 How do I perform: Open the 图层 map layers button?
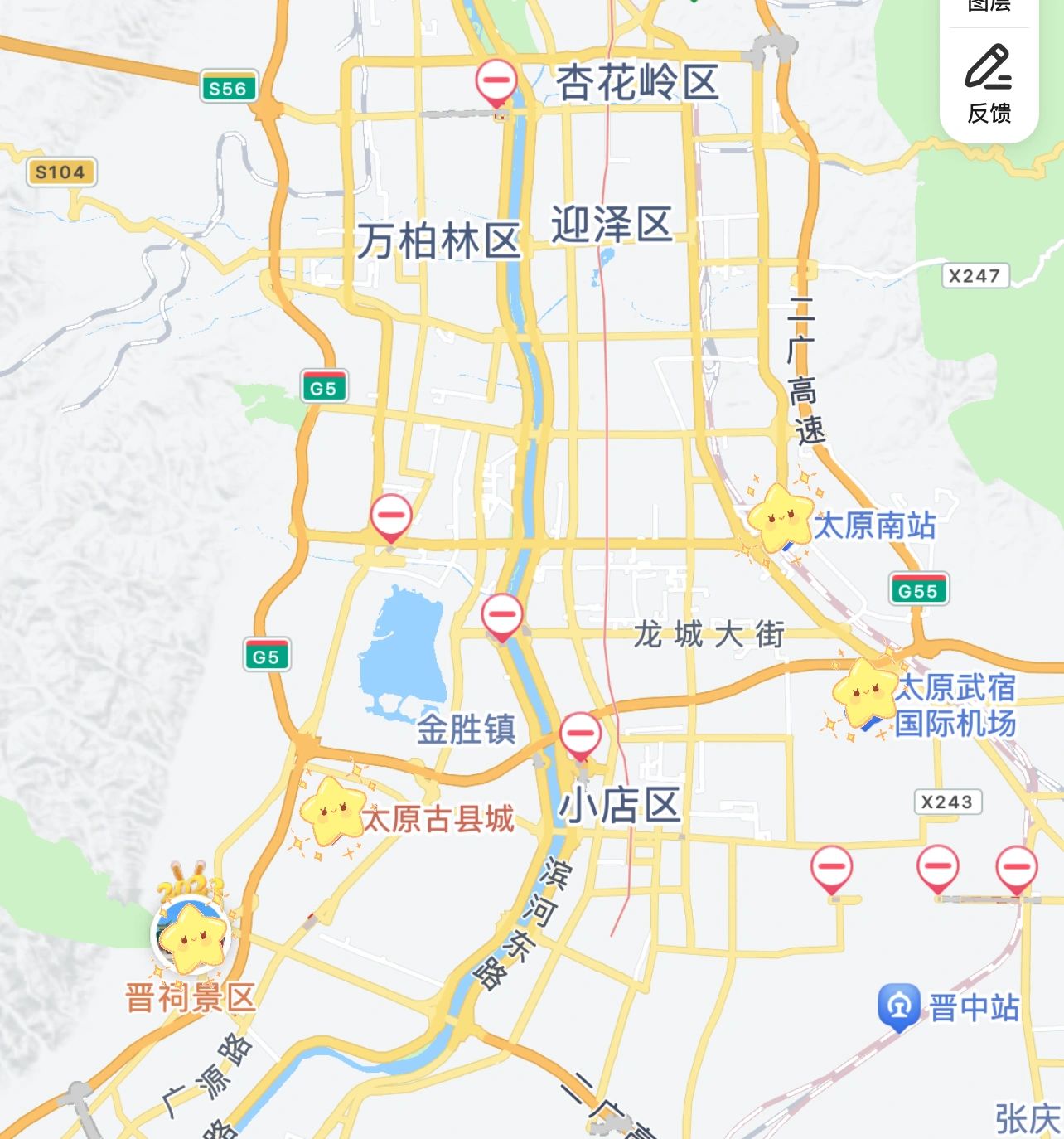pyautogui.click(x=989, y=7)
